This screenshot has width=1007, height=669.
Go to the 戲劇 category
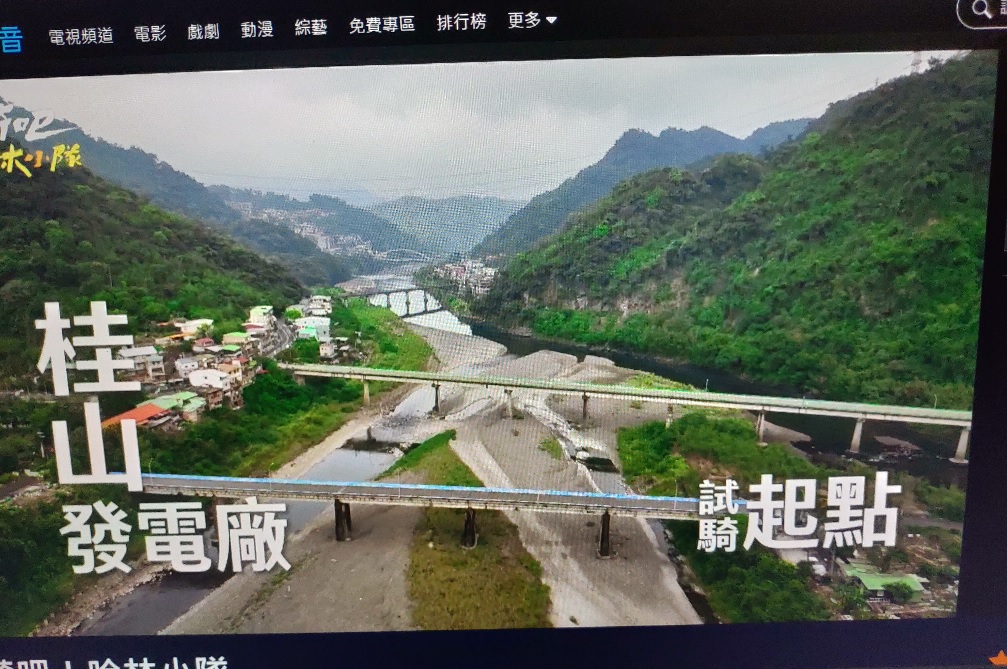203,31
